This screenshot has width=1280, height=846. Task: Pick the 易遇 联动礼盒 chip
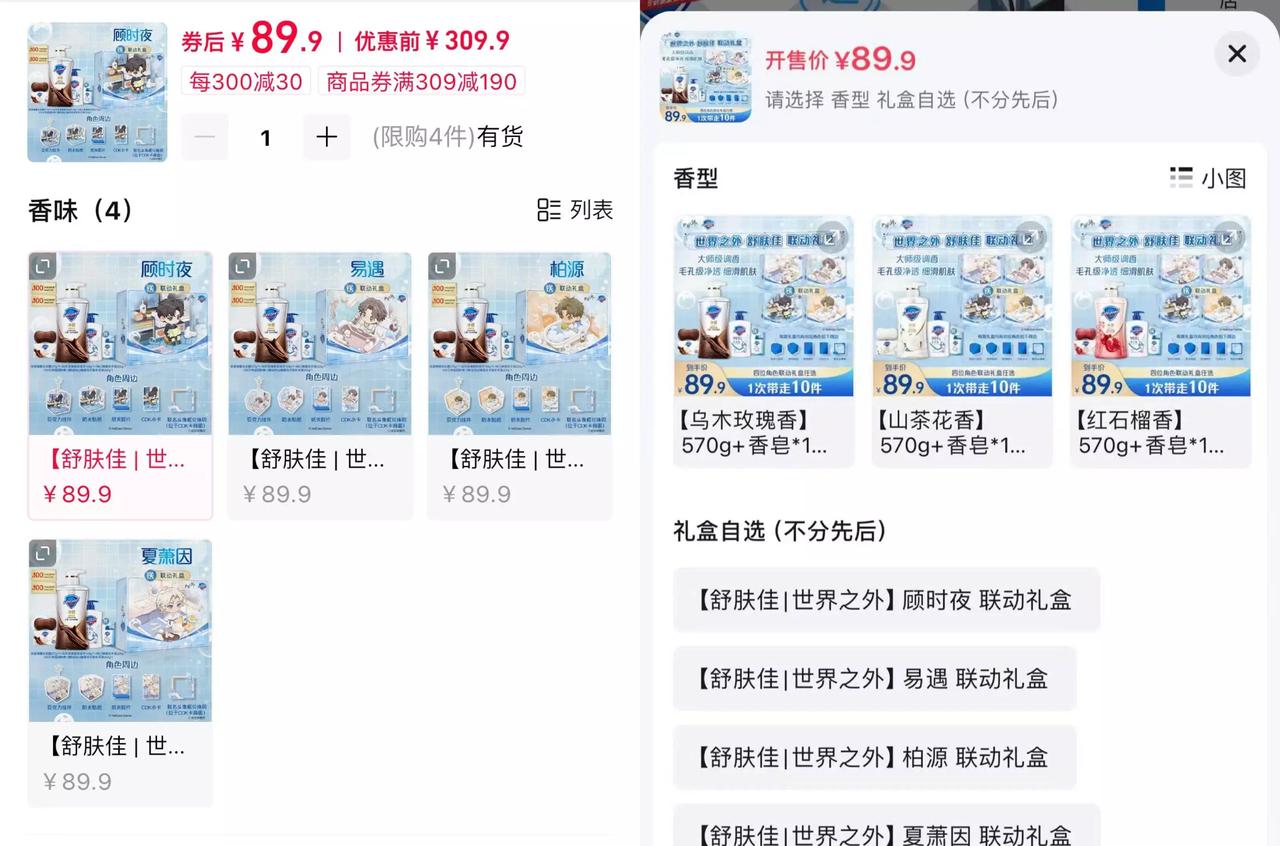873,679
